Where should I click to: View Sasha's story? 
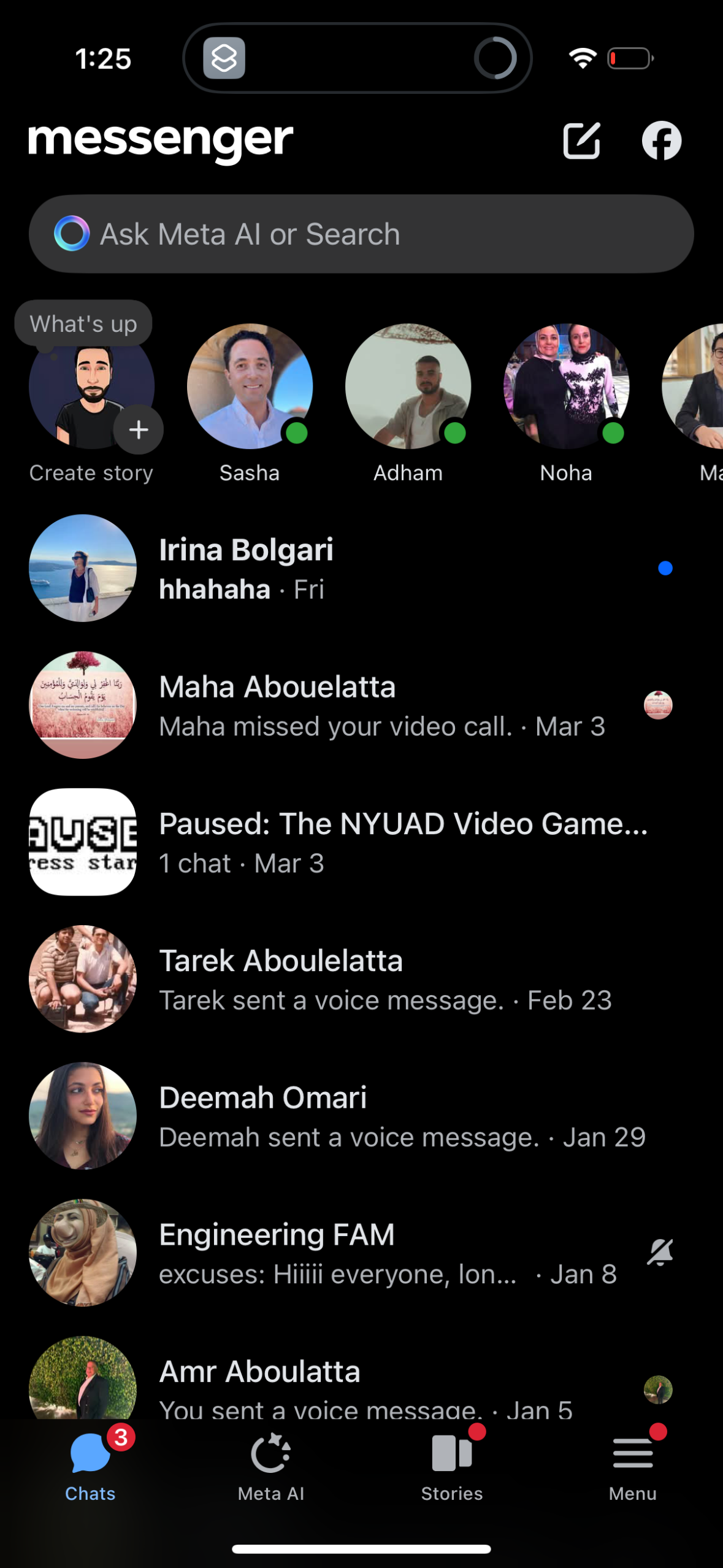(249, 386)
